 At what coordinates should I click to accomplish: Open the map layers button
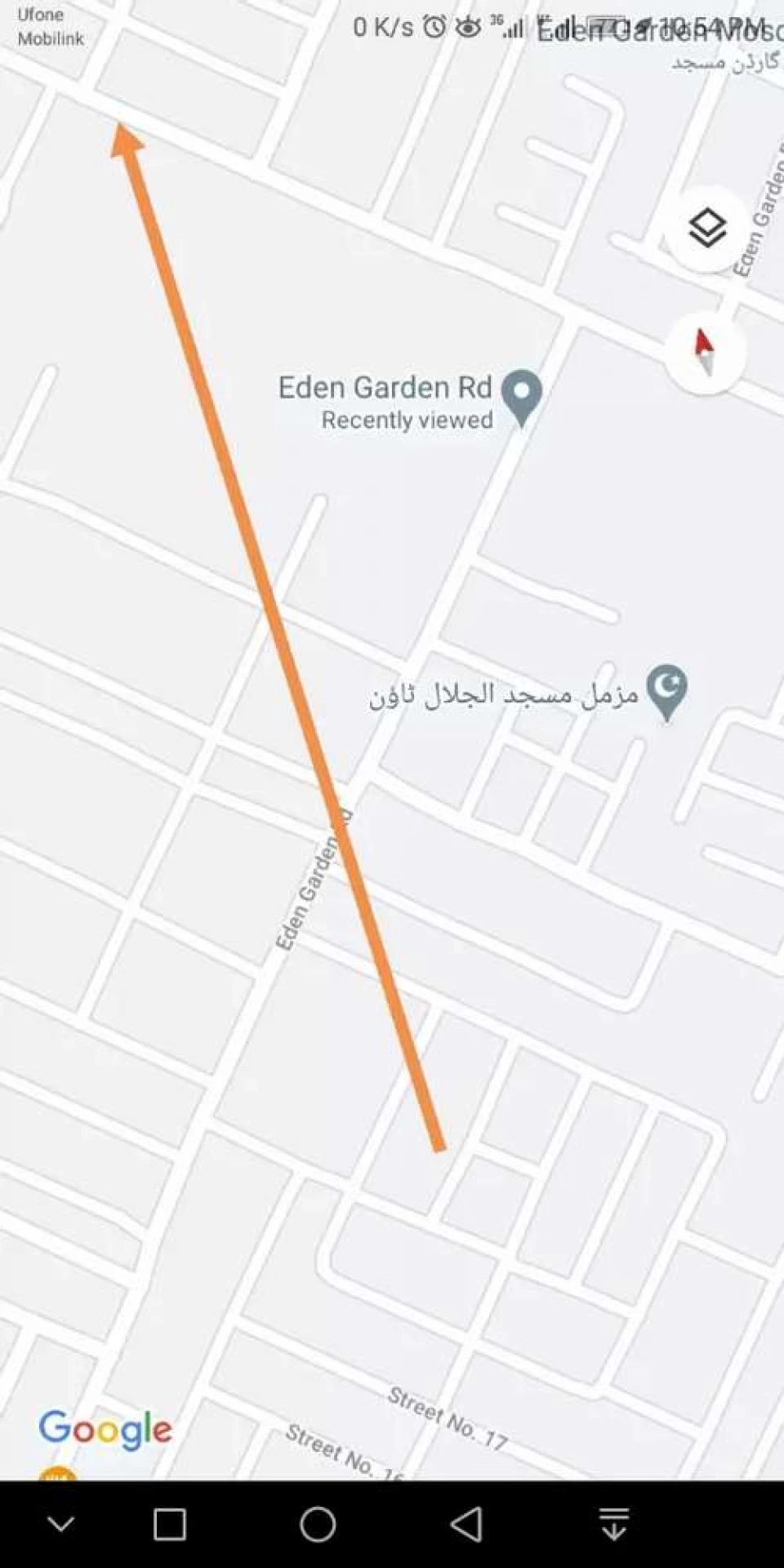pyautogui.click(x=707, y=228)
